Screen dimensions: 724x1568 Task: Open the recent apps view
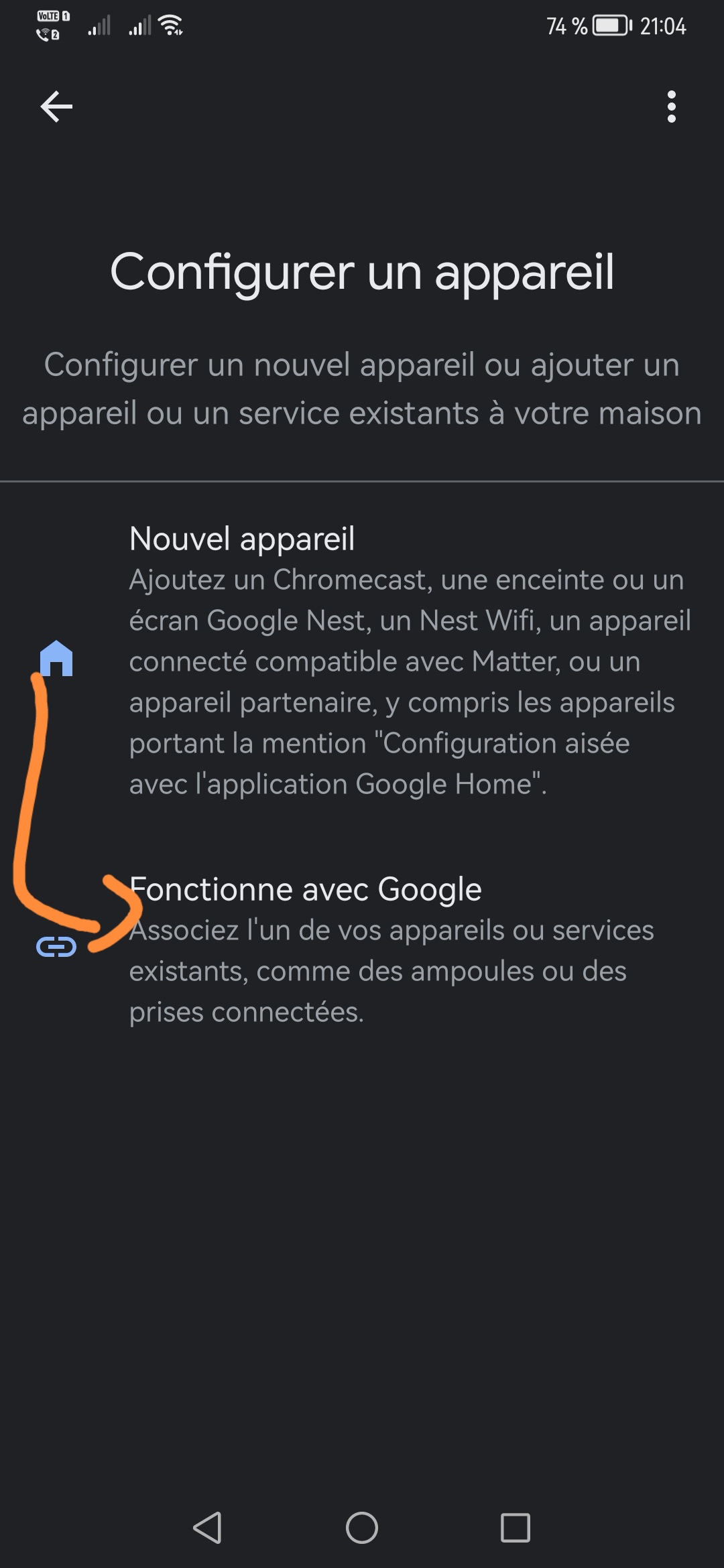coord(516,1528)
